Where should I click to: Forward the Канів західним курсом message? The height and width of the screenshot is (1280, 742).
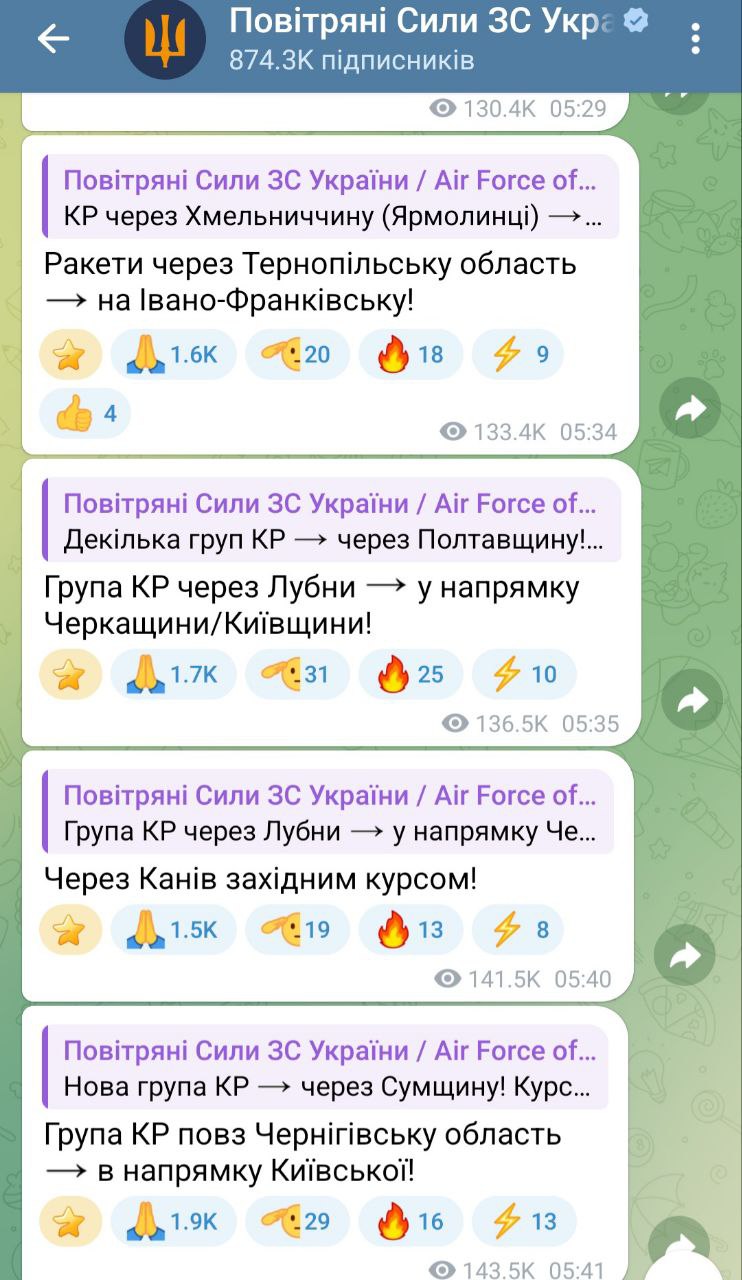click(685, 956)
